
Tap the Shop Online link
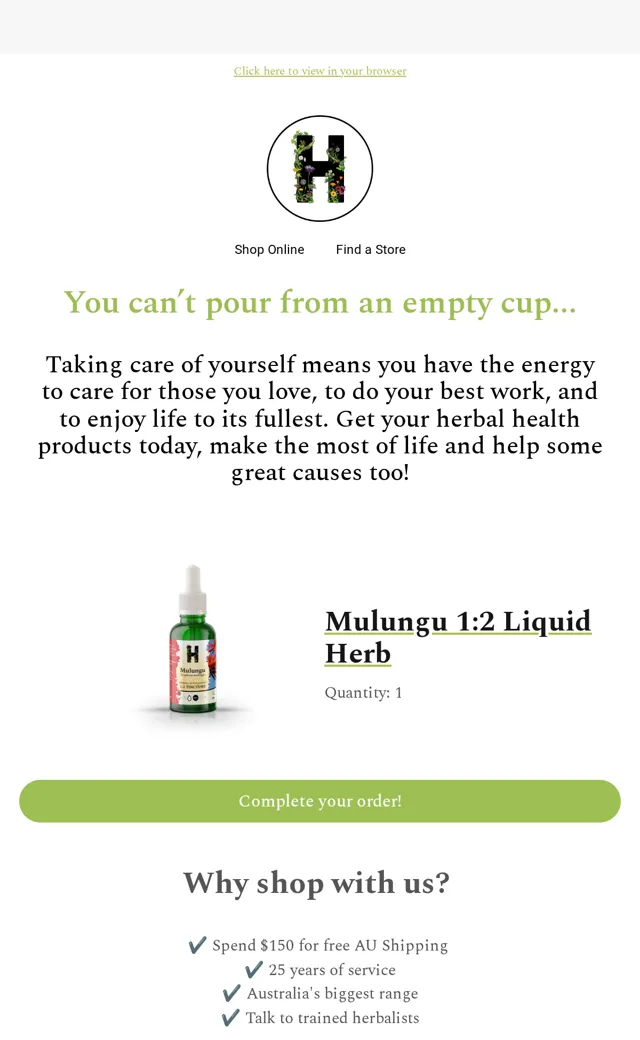269,249
